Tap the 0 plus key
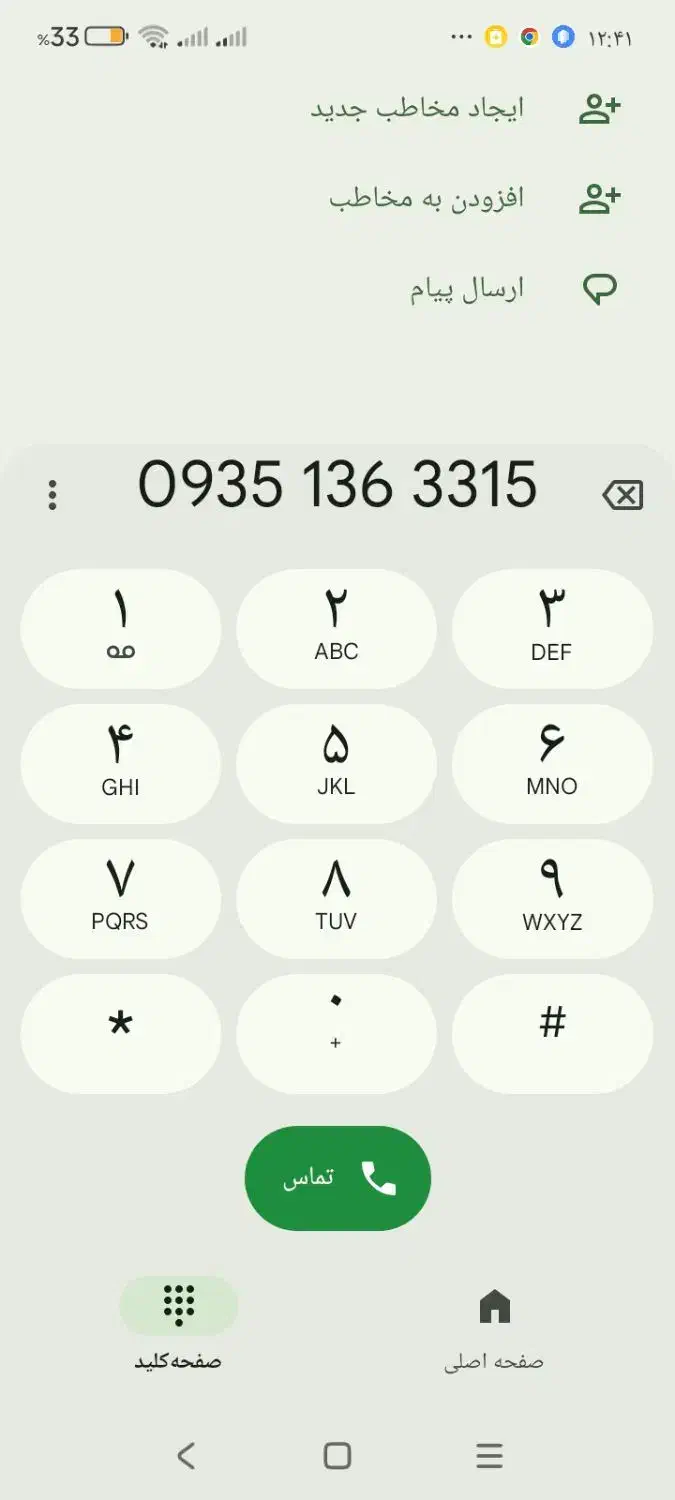The width and height of the screenshot is (675, 1500). coord(336,1033)
